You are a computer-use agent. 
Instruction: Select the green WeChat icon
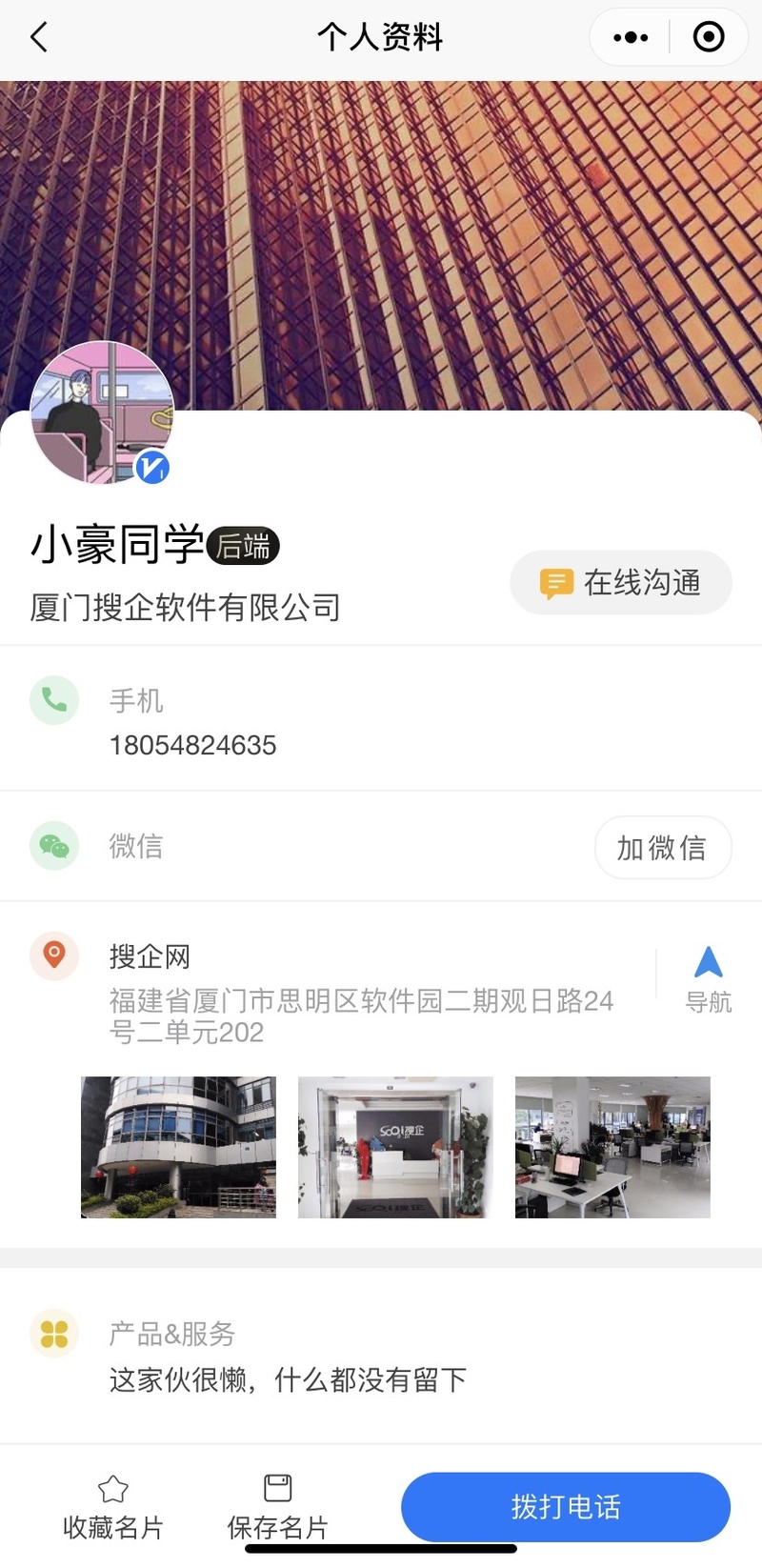click(x=54, y=846)
